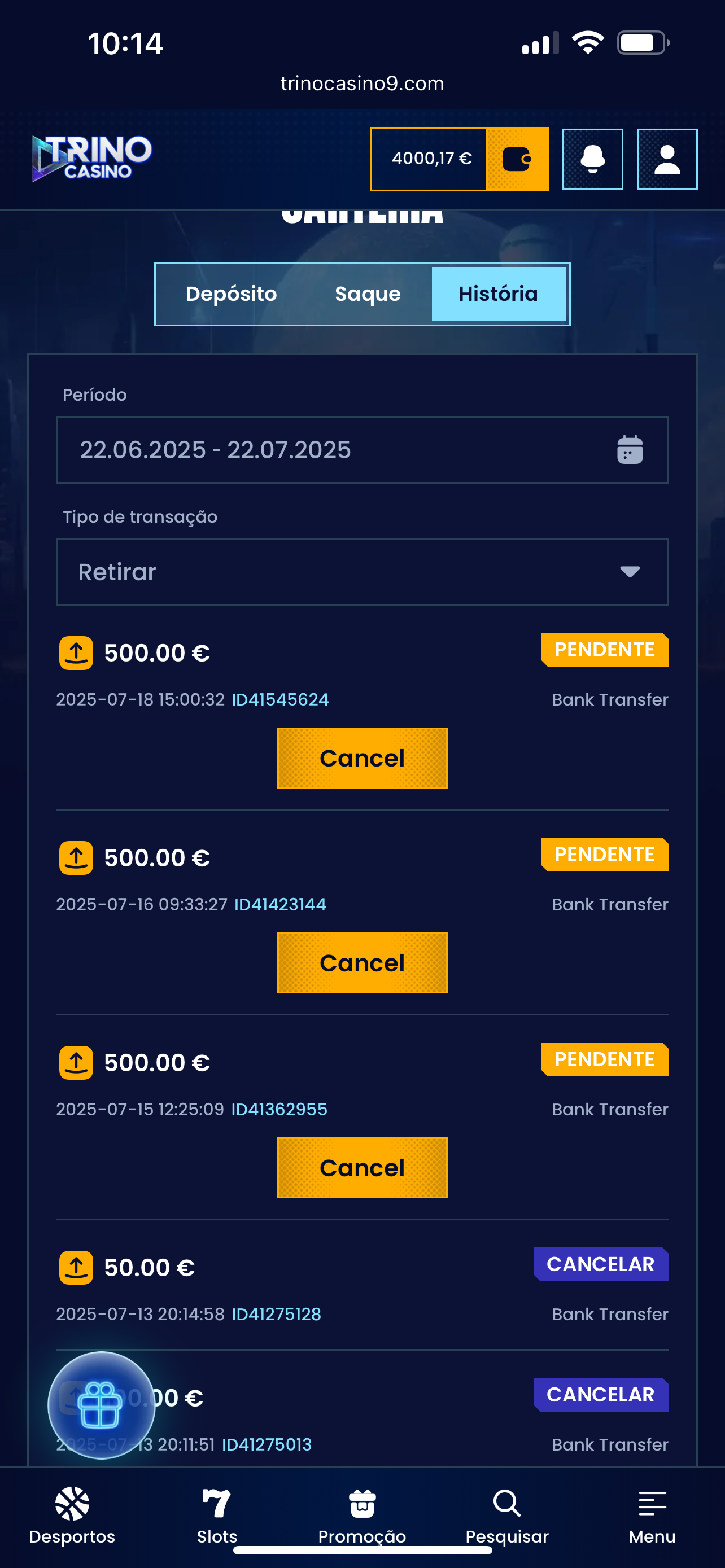Expand the Tipo de transação dropdown

click(x=362, y=572)
